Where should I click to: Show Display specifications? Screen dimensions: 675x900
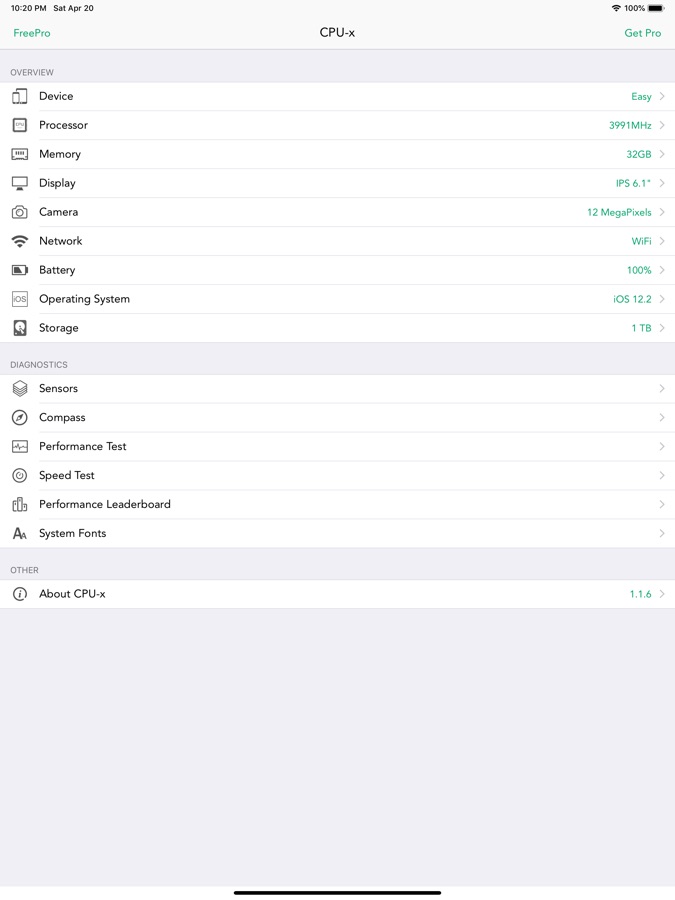tap(337, 184)
